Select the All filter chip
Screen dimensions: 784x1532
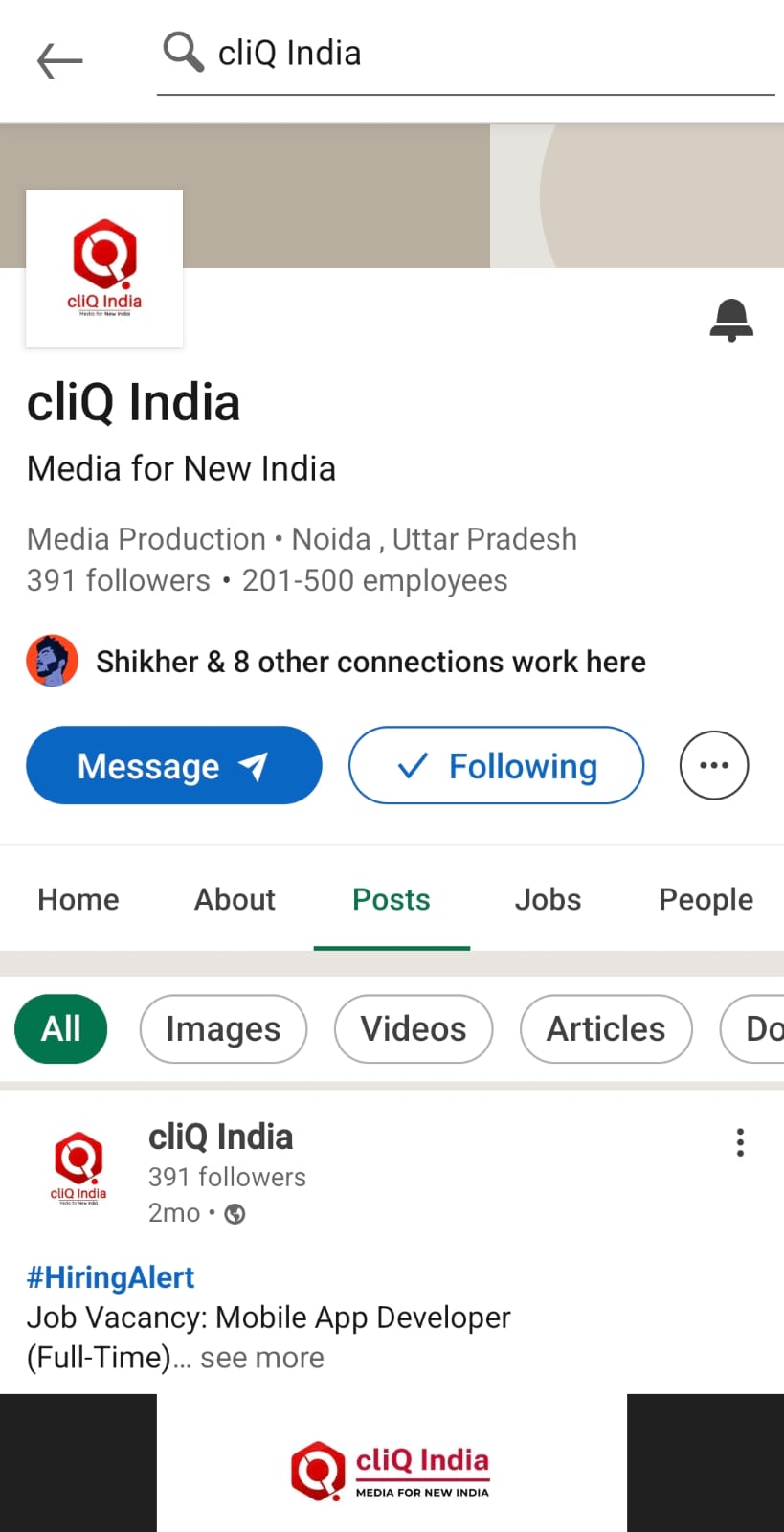pos(61,1029)
